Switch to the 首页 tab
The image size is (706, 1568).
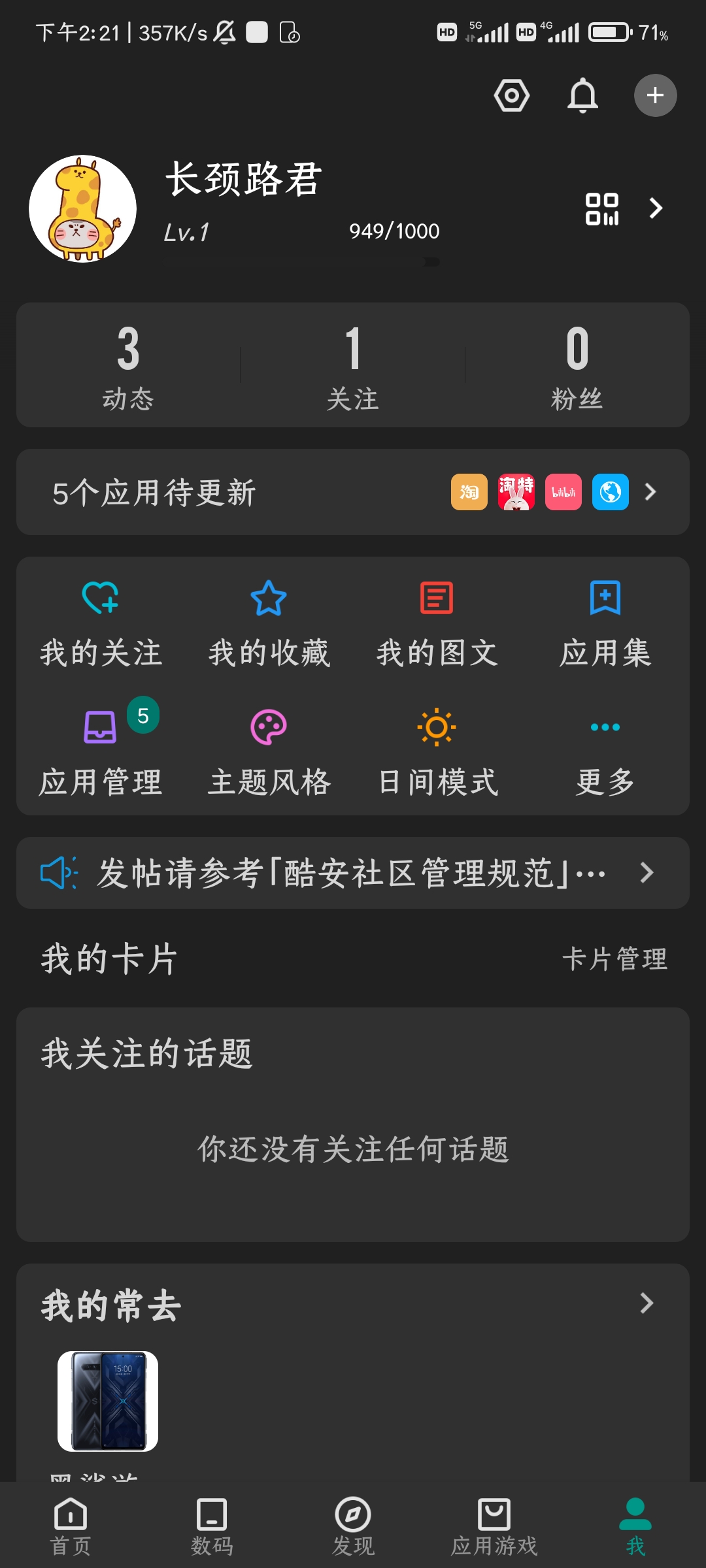[x=71, y=1526]
